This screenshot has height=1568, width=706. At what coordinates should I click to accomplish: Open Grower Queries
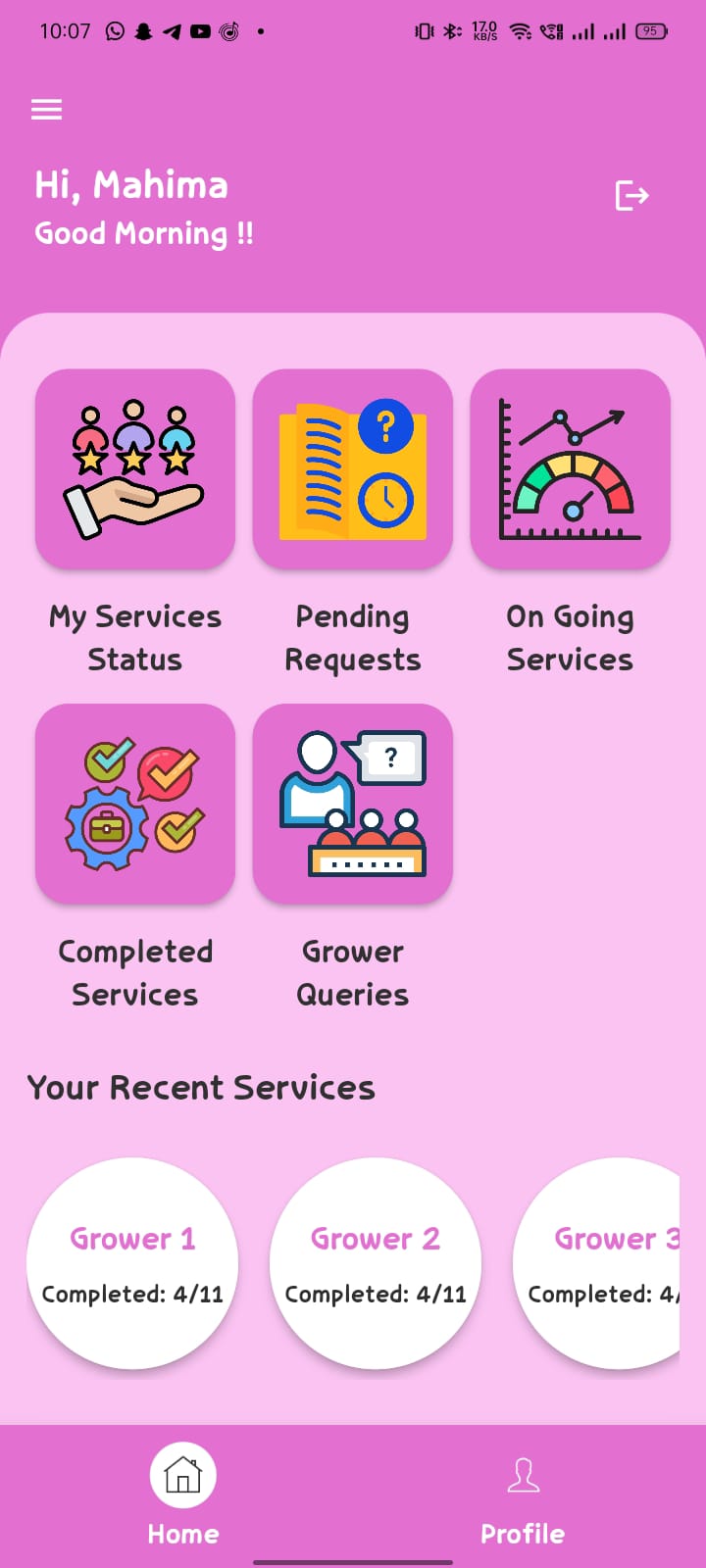[x=353, y=804]
